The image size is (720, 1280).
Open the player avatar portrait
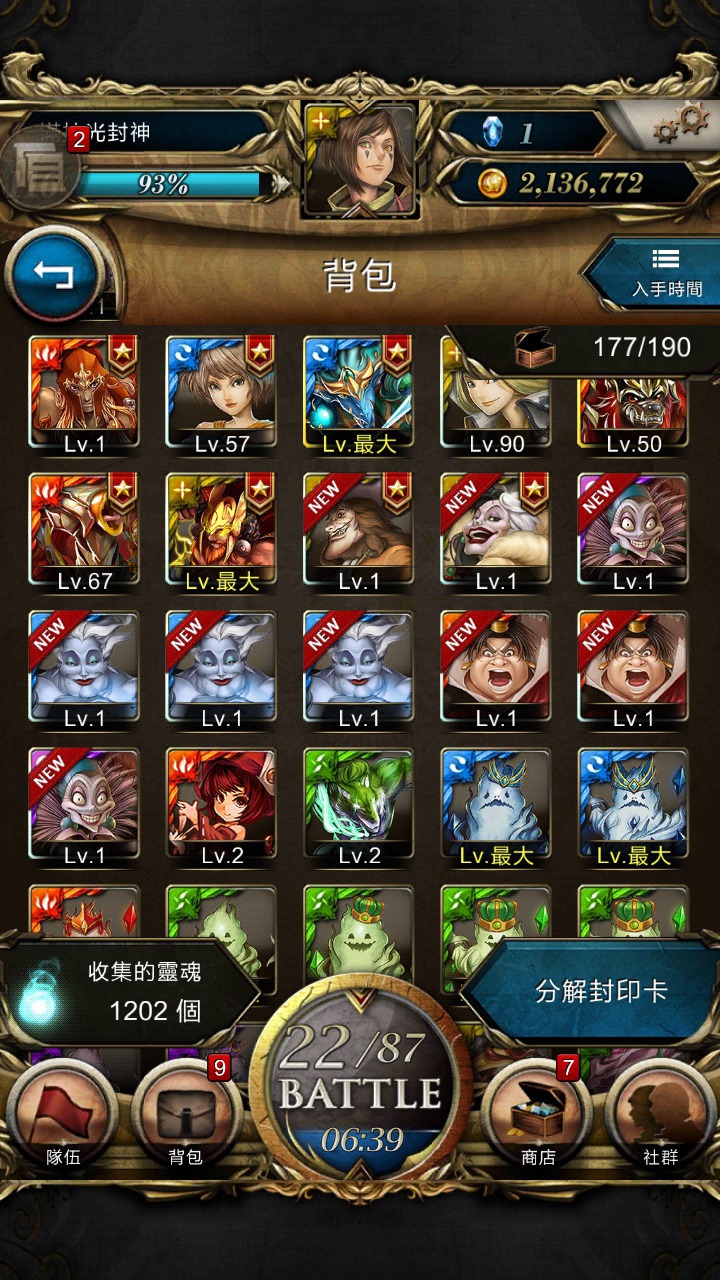point(360,159)
